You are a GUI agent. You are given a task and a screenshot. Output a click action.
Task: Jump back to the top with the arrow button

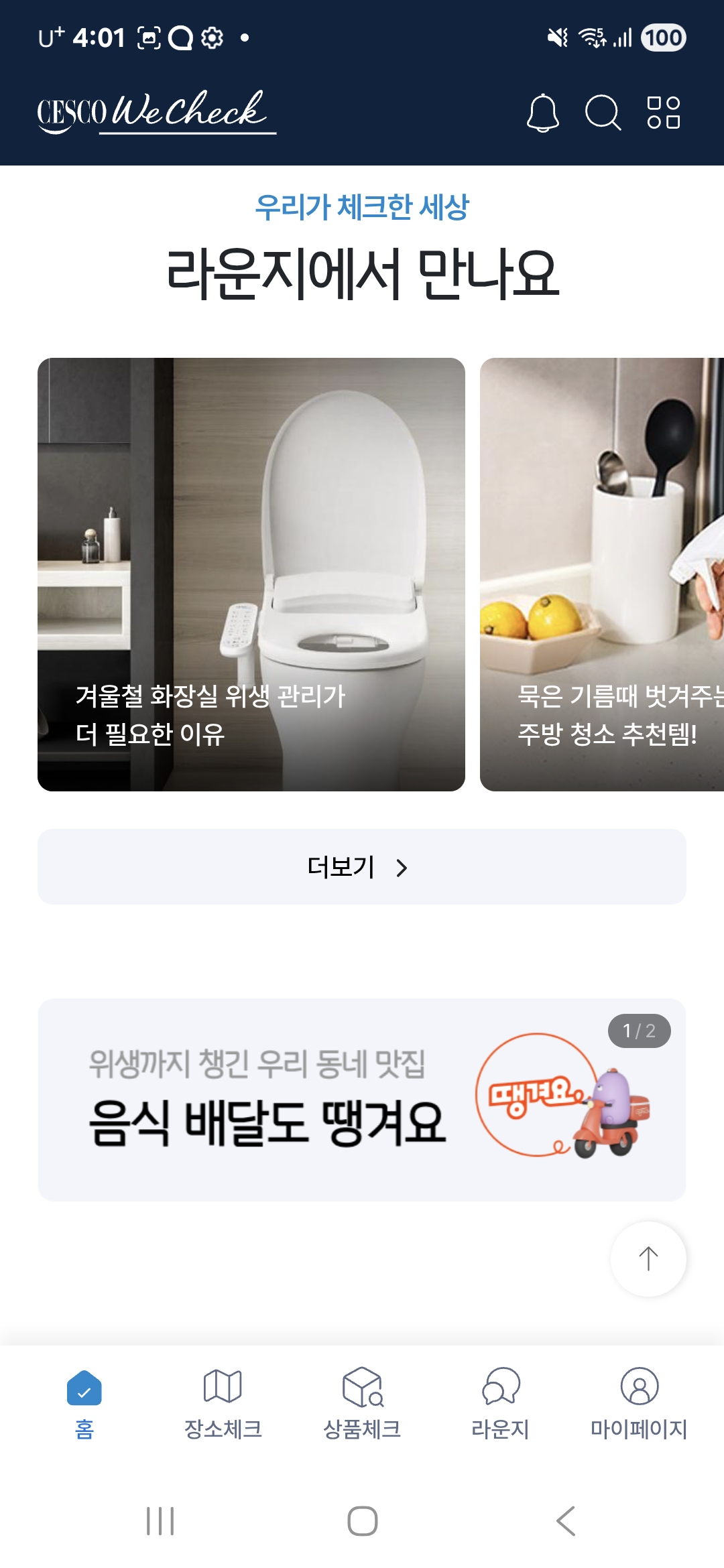point(648,1259)
